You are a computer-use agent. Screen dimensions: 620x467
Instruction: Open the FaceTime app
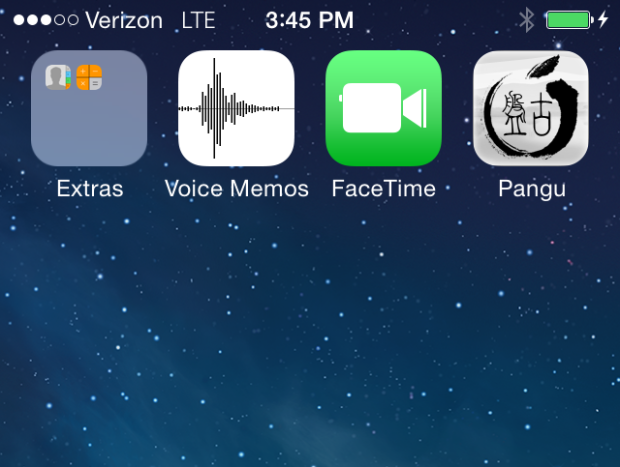pyautogui.click(x=383, y=108)
